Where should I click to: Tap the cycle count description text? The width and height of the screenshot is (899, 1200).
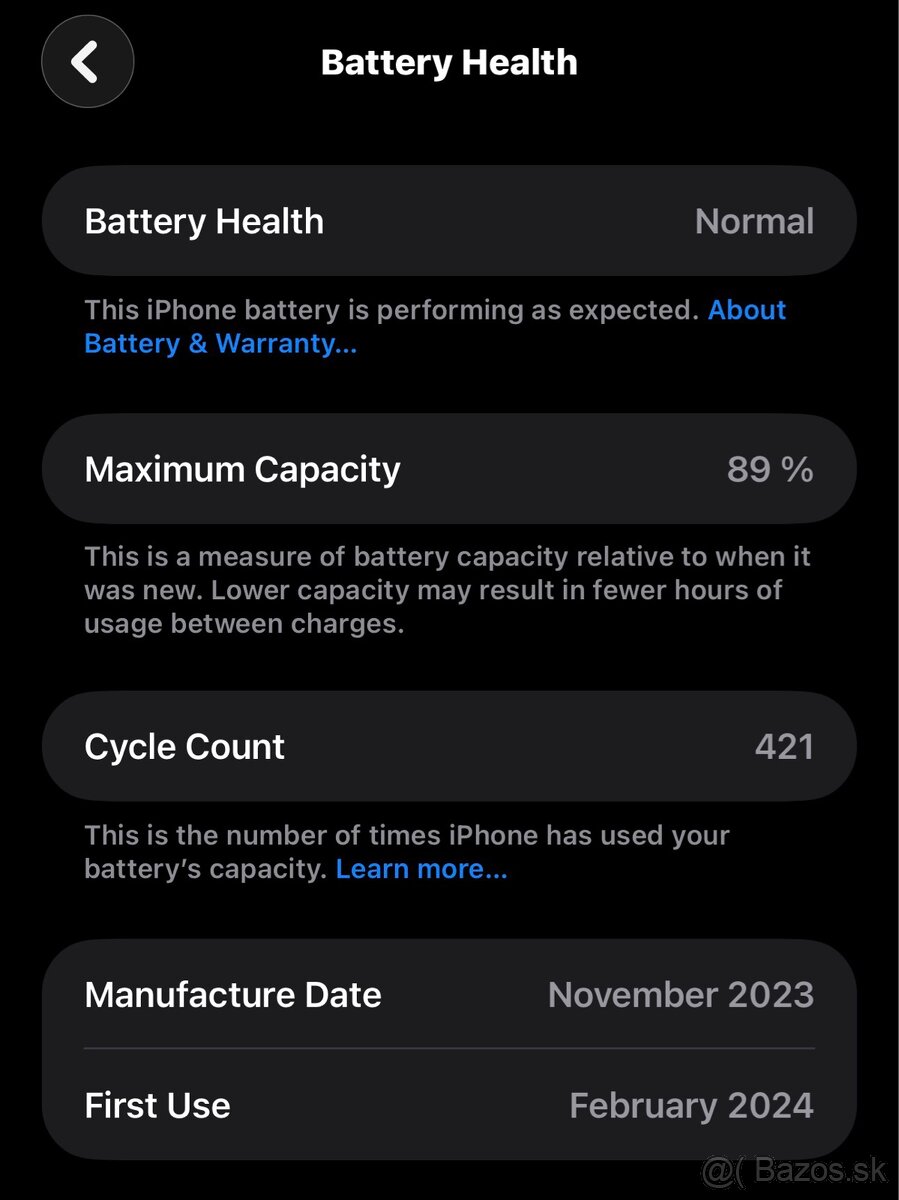coord(408,850)
